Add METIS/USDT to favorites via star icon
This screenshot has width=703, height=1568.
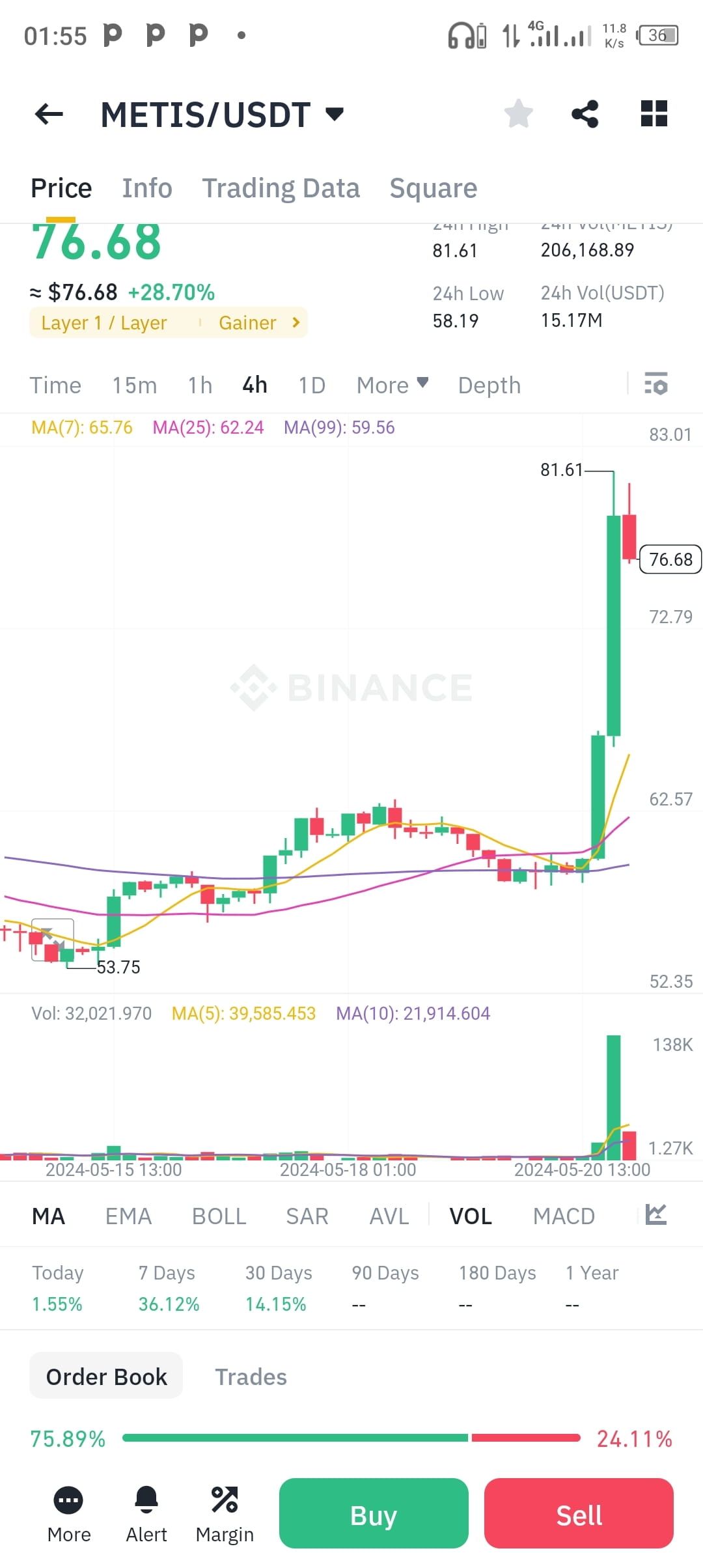(x=517, y=113)
